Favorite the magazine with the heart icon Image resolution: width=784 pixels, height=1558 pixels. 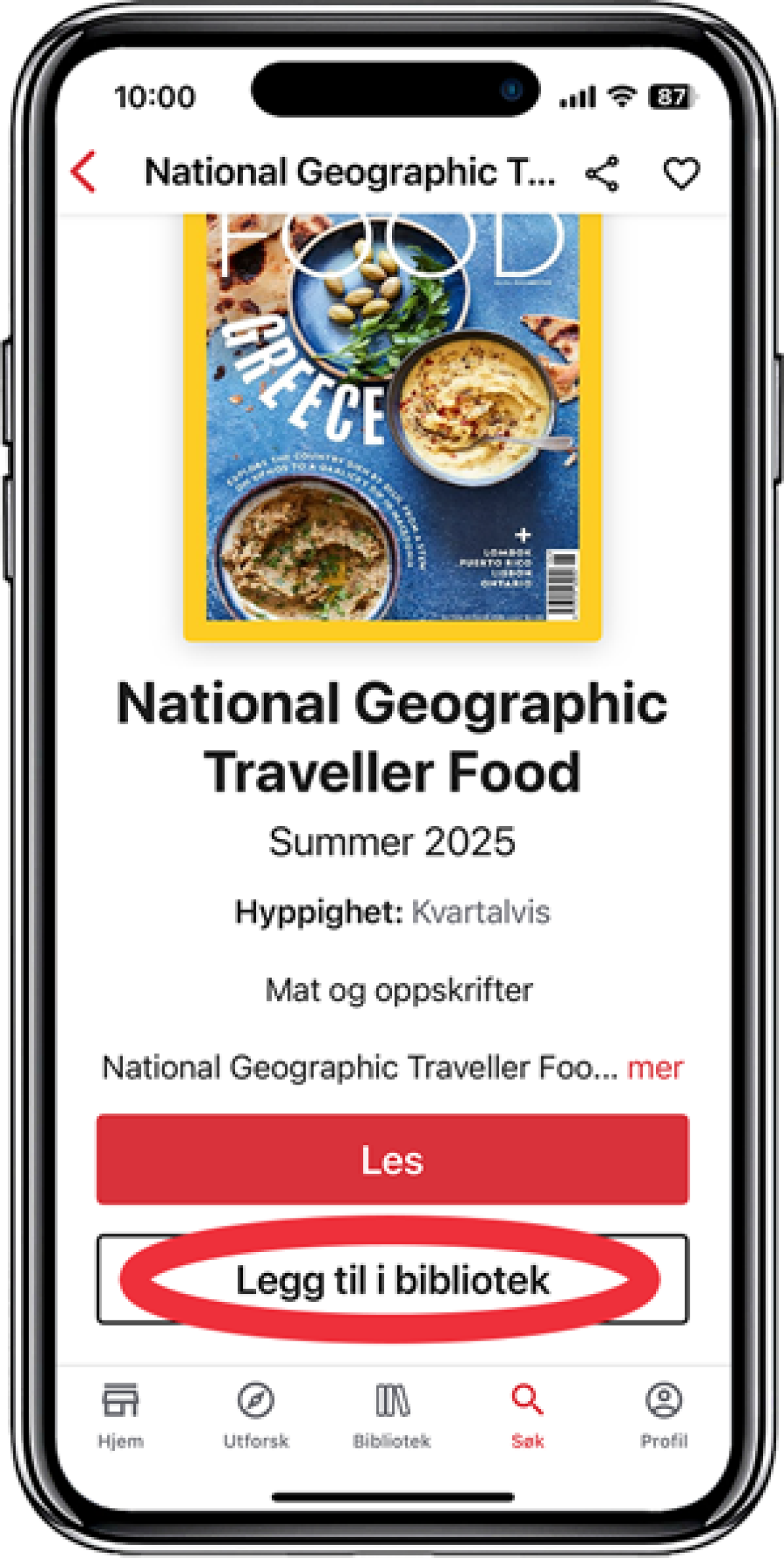pos(680,173)
